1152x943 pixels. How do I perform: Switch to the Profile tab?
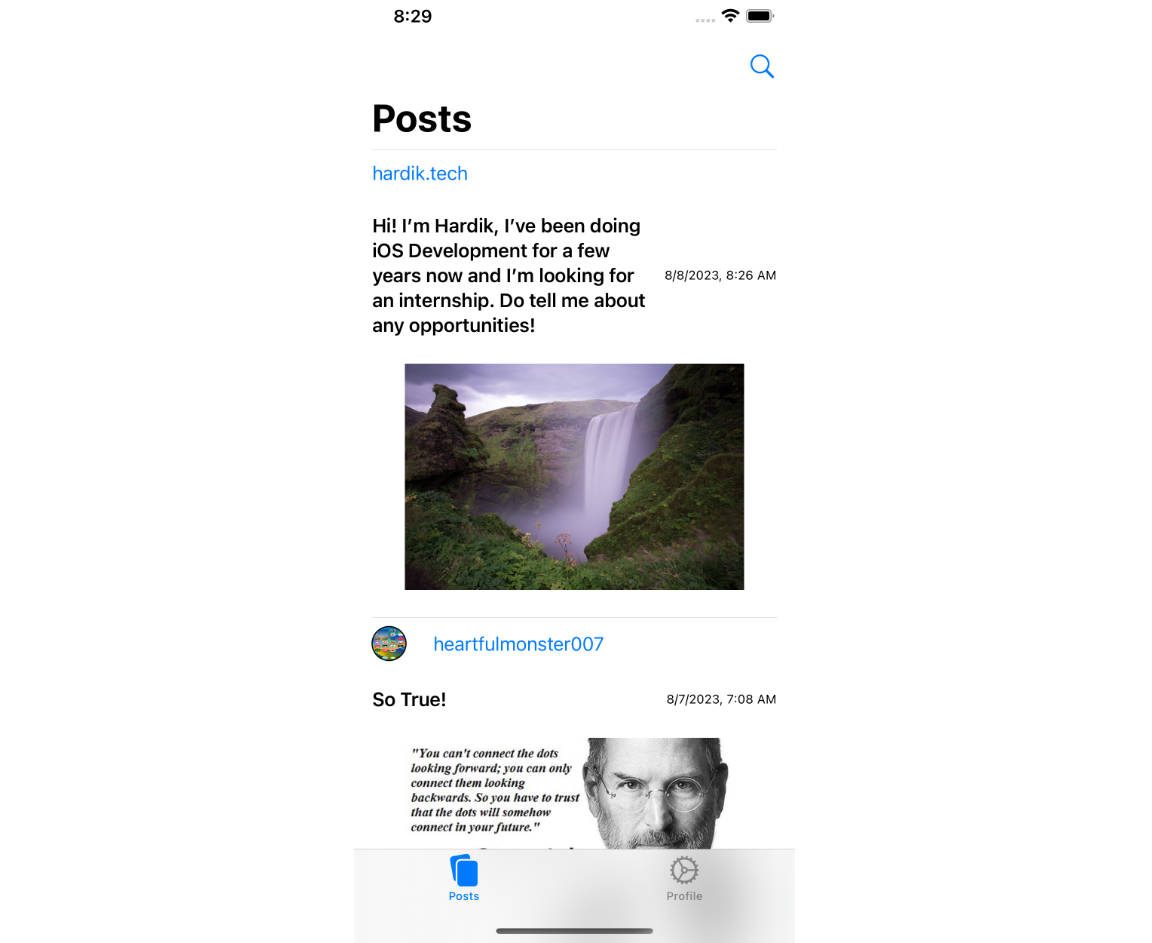point(684,879)
